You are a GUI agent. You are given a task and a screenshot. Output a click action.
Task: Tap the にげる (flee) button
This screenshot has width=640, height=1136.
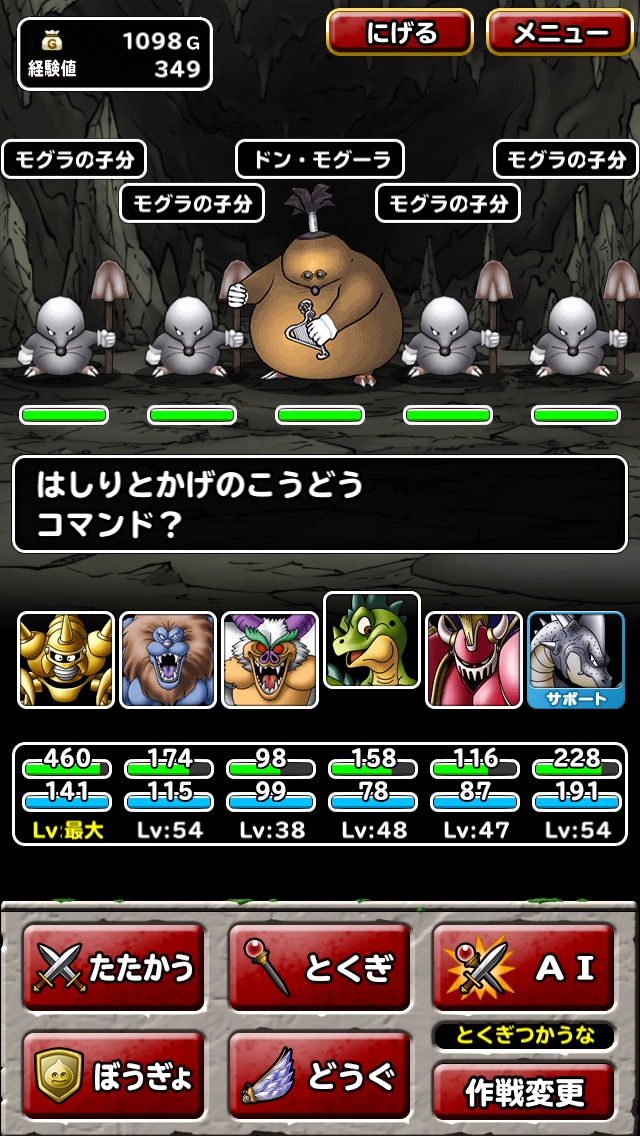tap(400, 33)
